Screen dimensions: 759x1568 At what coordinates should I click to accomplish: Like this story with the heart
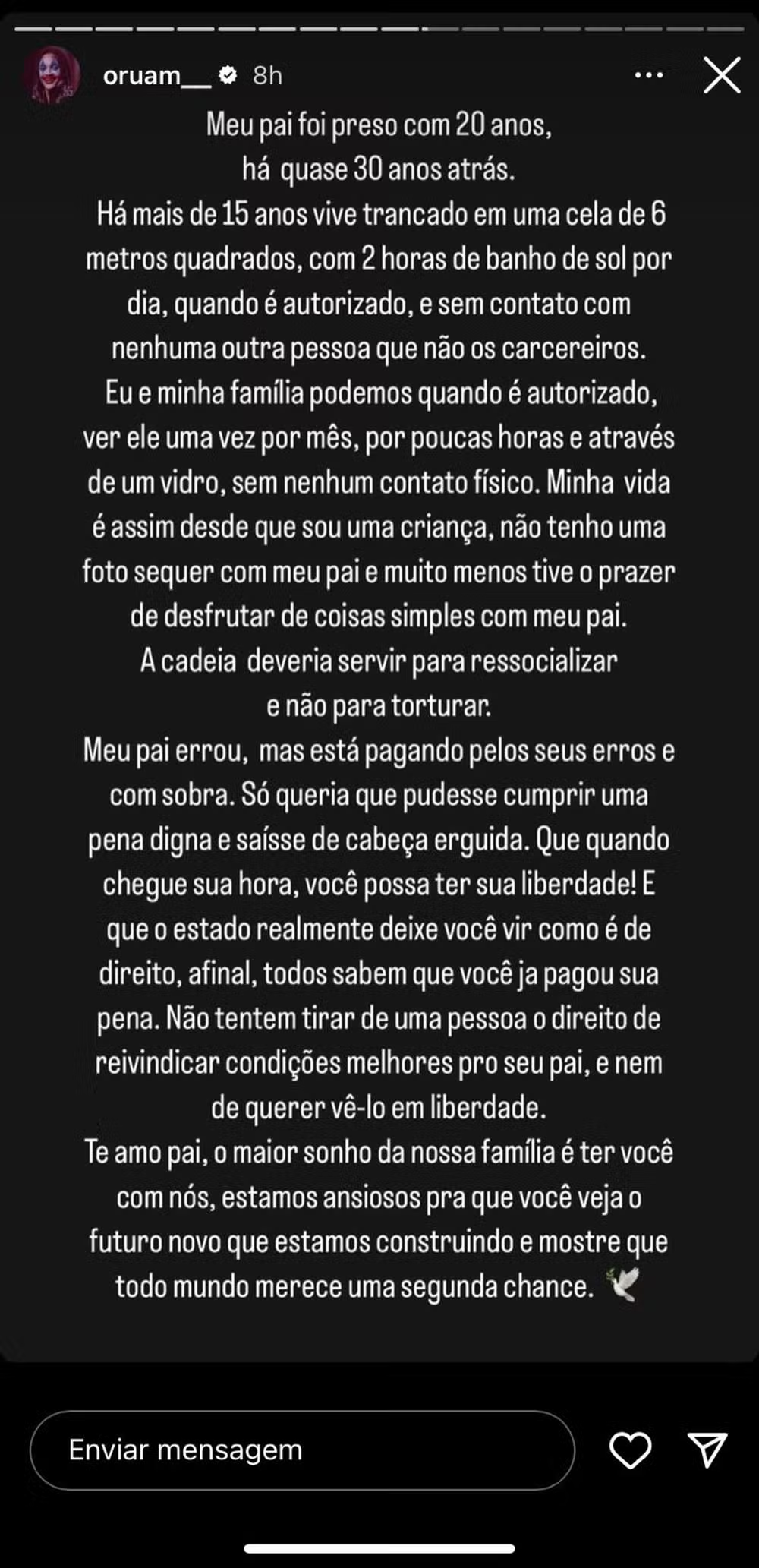click(x=630, y=1450)
